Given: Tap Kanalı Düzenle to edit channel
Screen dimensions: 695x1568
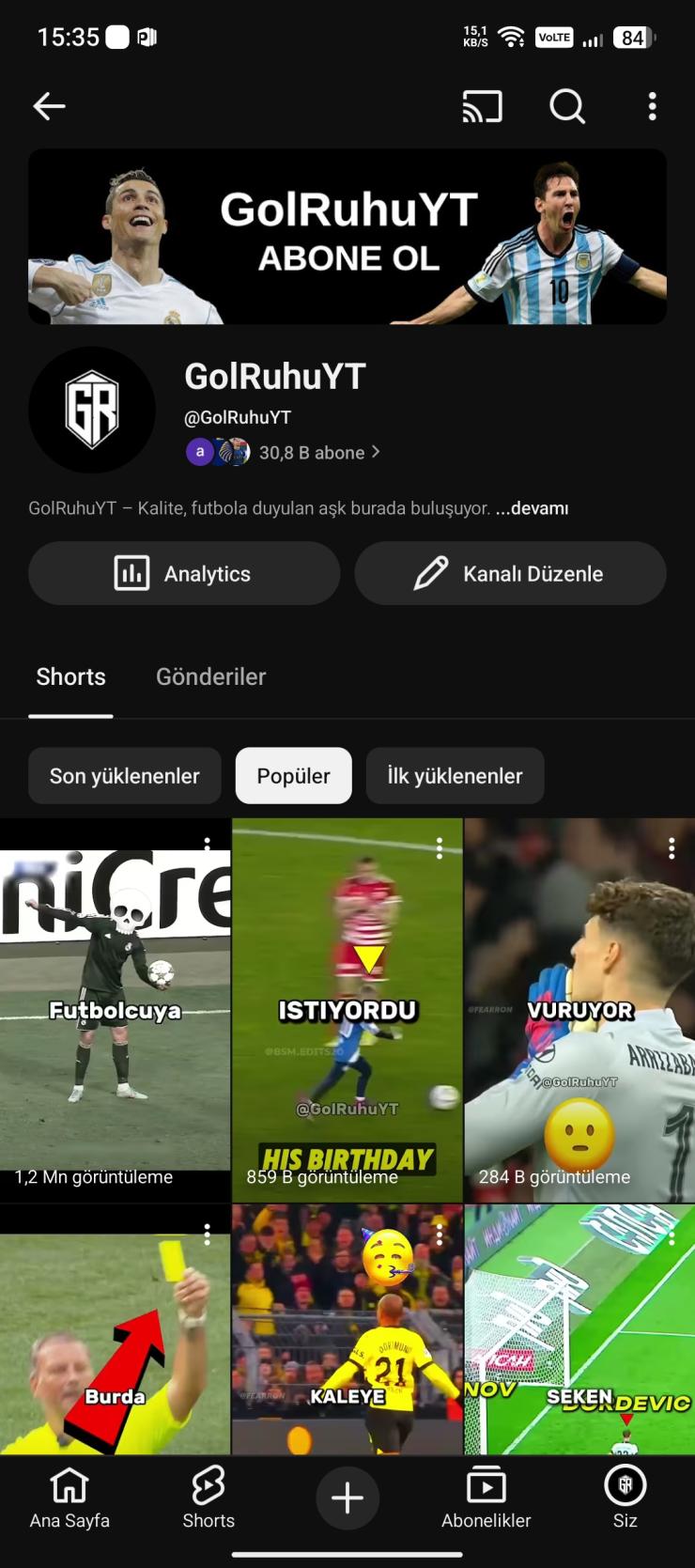Looking at the screenshot, I should coord(510,573).
